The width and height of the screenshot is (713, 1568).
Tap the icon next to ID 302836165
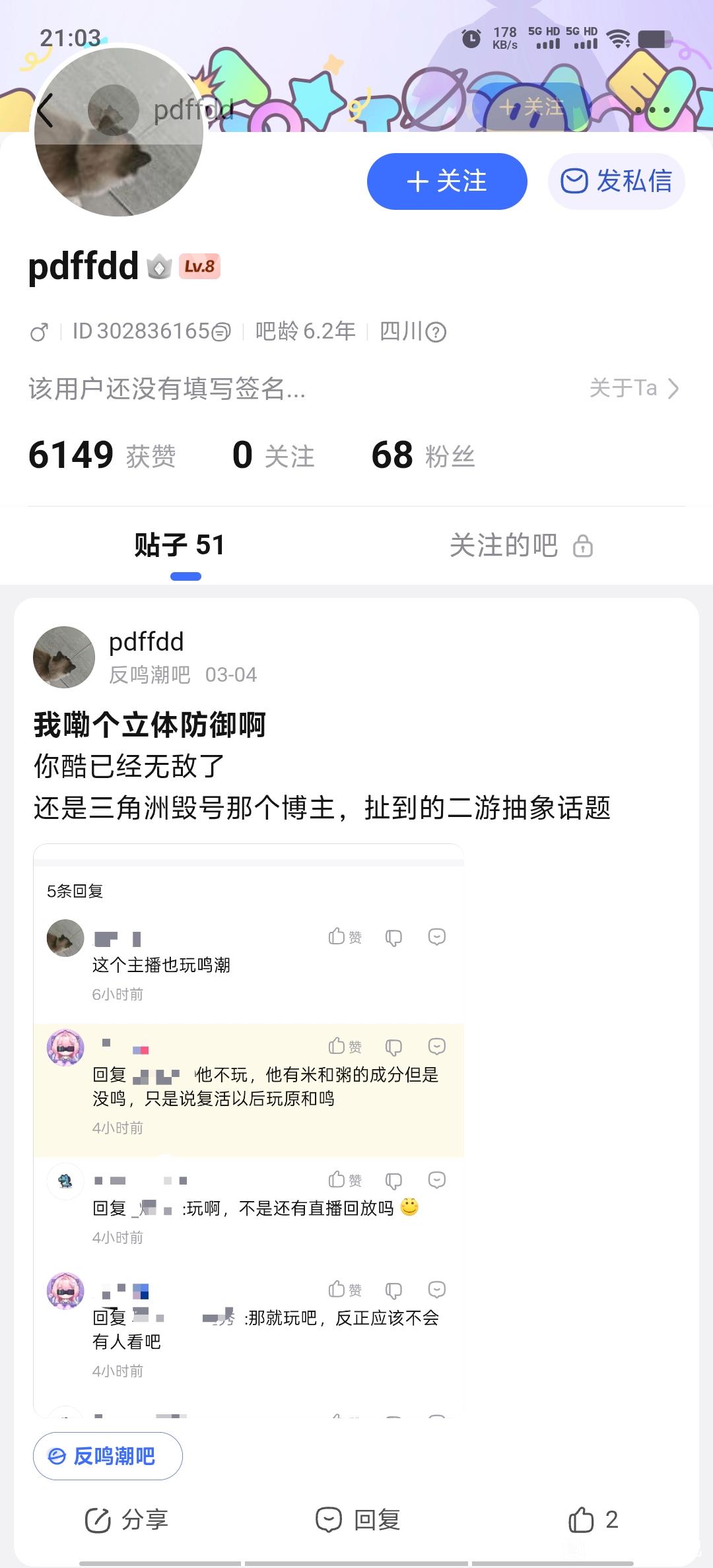point(221,332)
